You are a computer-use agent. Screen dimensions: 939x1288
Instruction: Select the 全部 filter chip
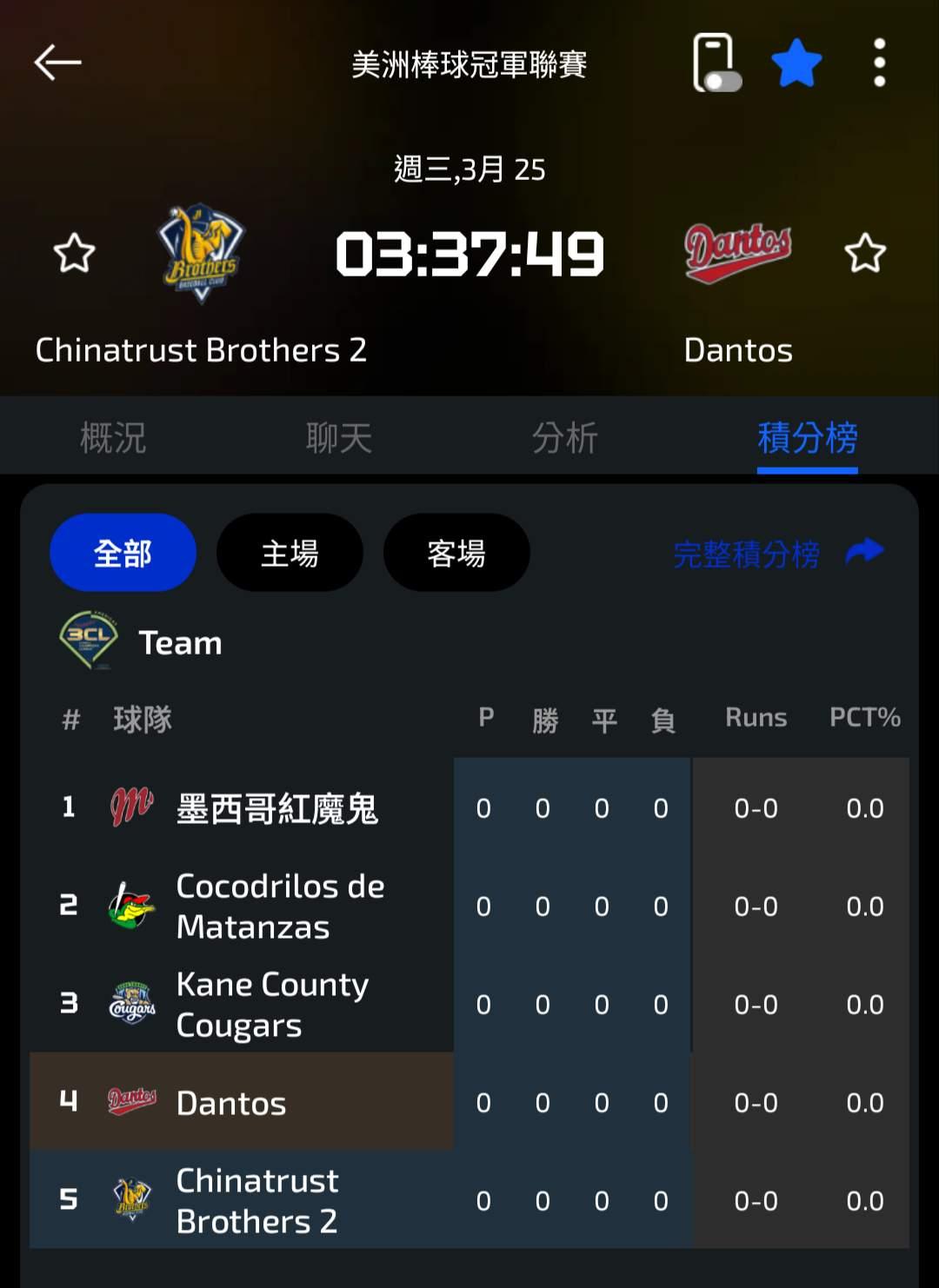[x=123, y=553]
